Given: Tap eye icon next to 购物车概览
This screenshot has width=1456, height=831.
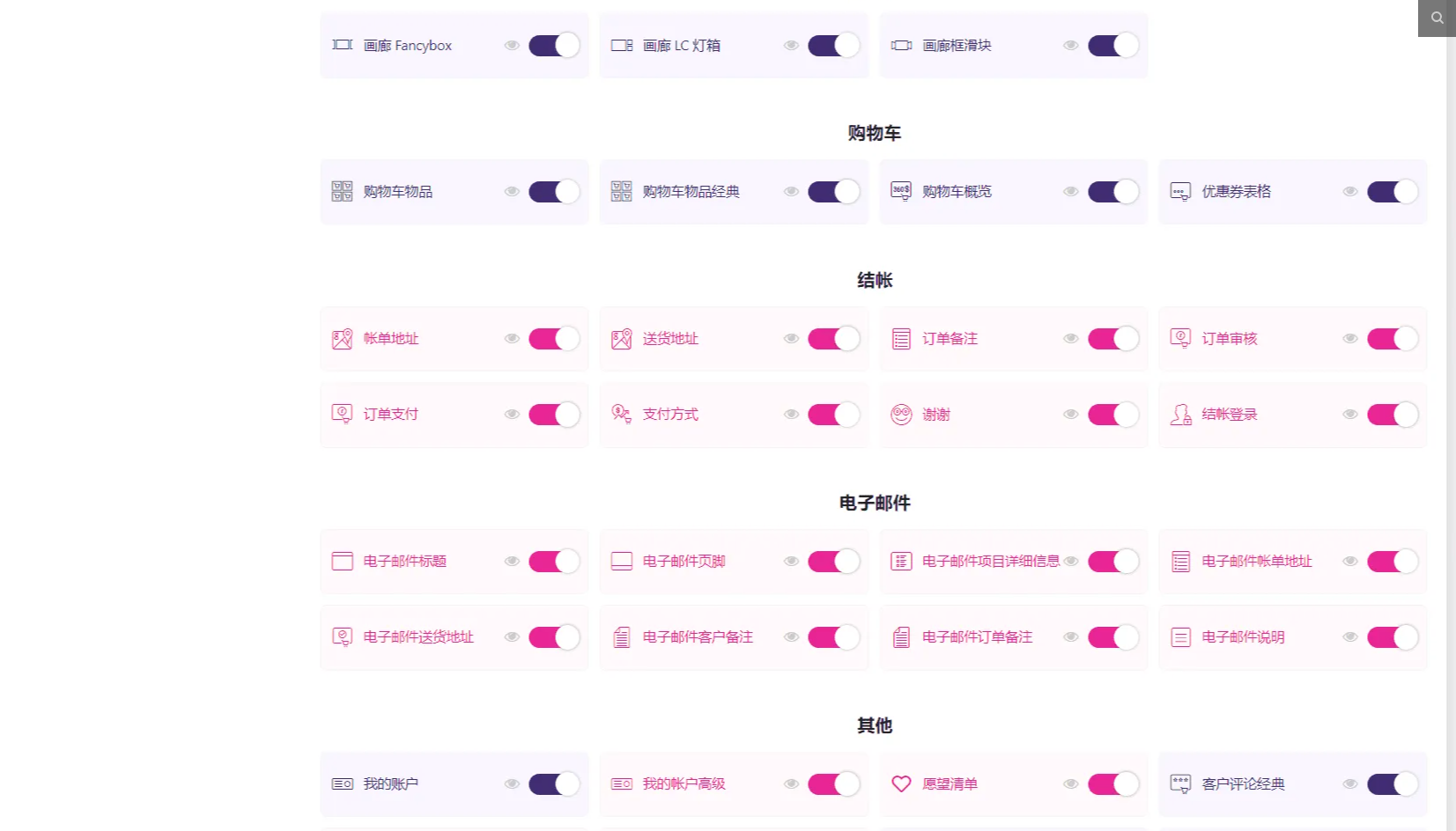Looking at the screenshot, I should [x=1070, y=192].
